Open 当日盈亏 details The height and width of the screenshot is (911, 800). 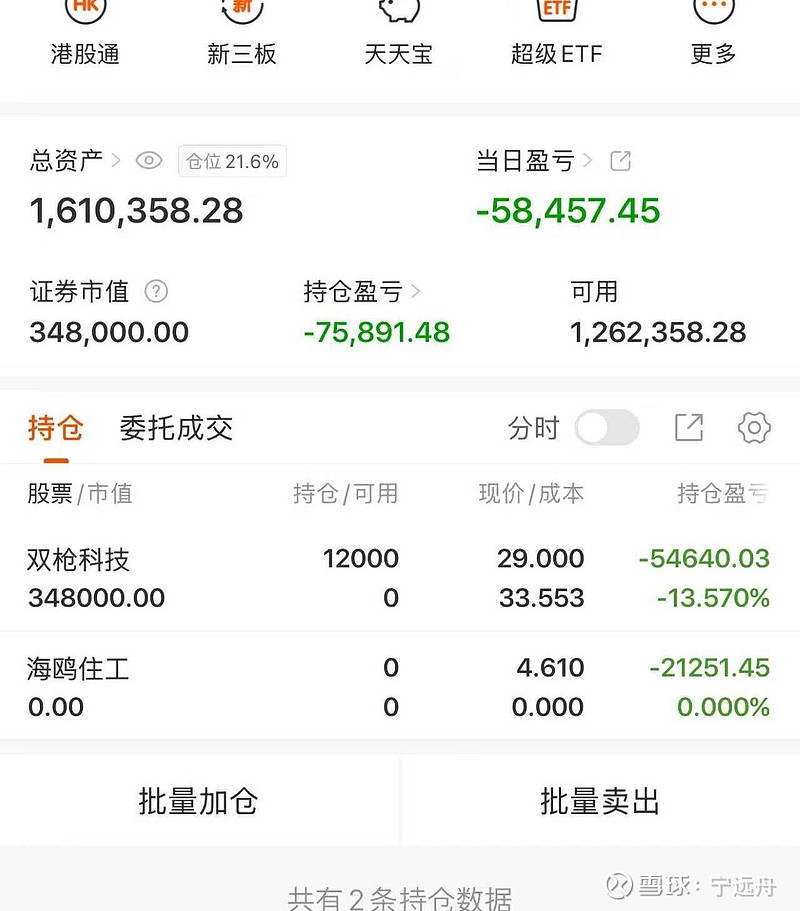(534, 160)
